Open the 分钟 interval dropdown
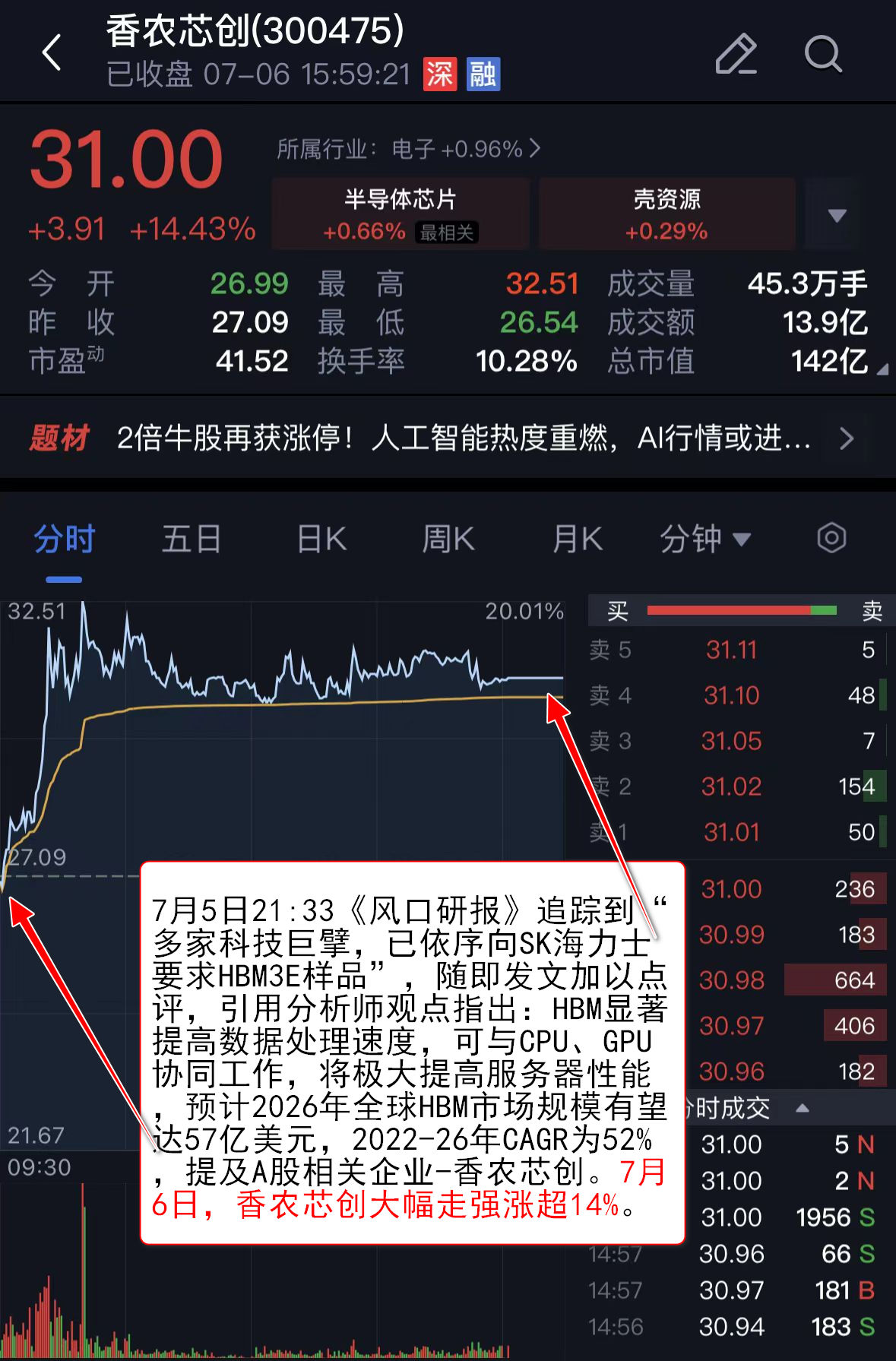 tap(704, 539)
